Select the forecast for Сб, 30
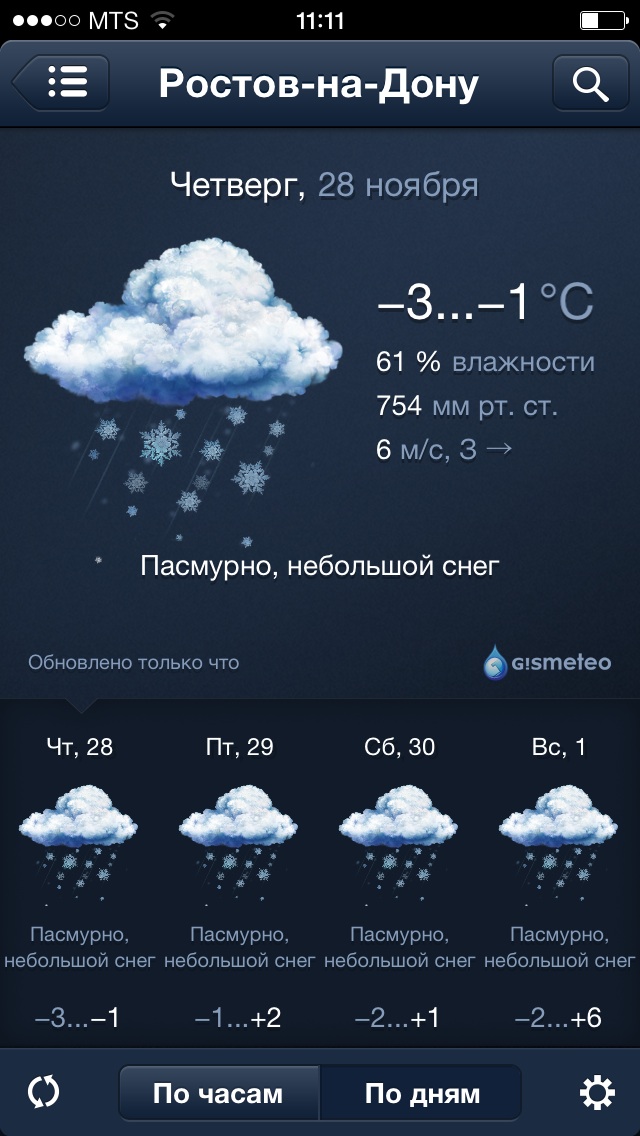Viewport: 640px width, 1136px height. tap(399, 880)
